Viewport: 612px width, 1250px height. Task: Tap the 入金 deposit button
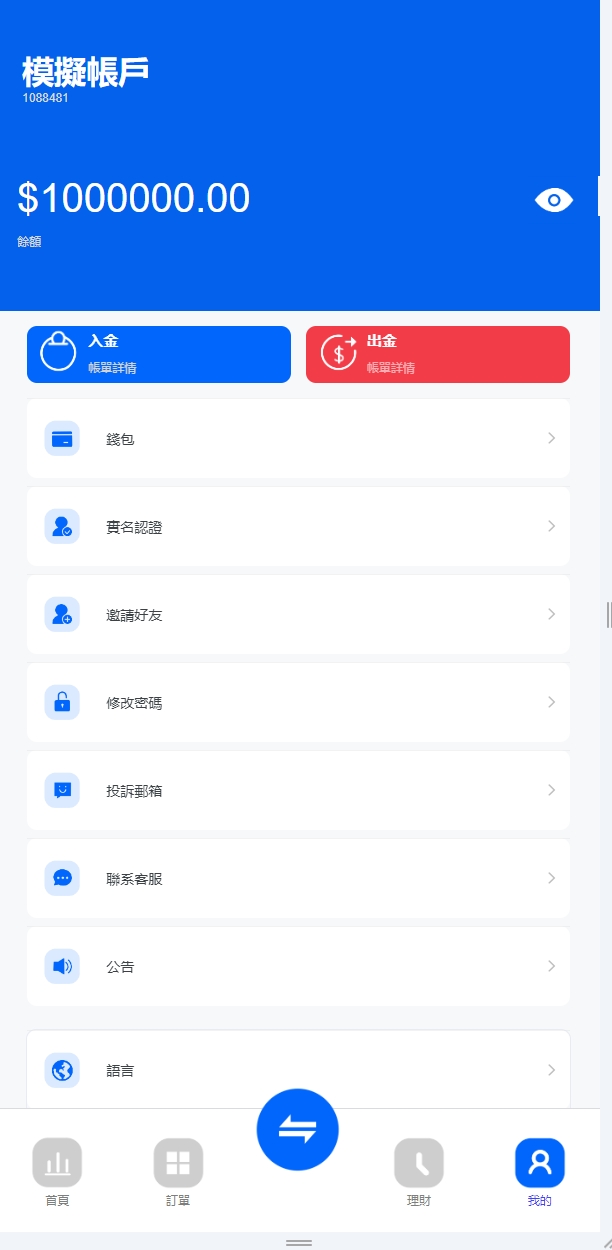[x=159, y=354]
